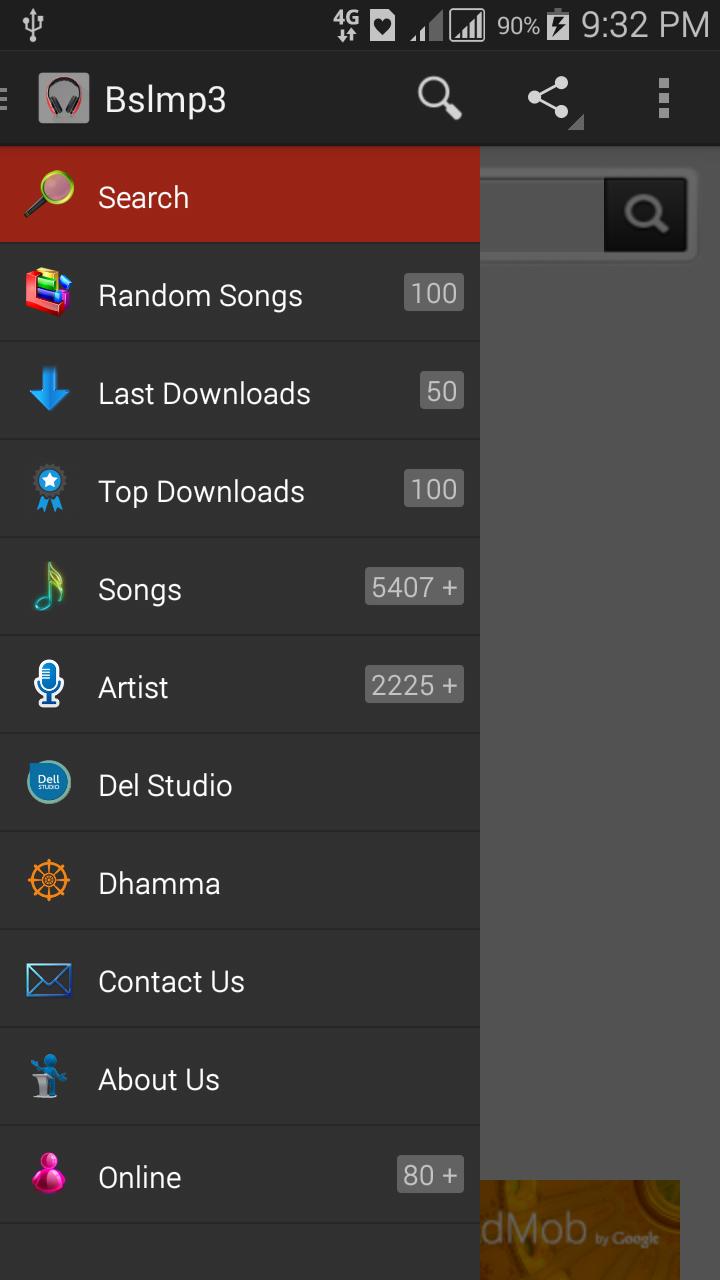Image resolution: width=720 pixels, height=1280 pixels.
Task: Open About Us page
Action: tap(240, 1079)
